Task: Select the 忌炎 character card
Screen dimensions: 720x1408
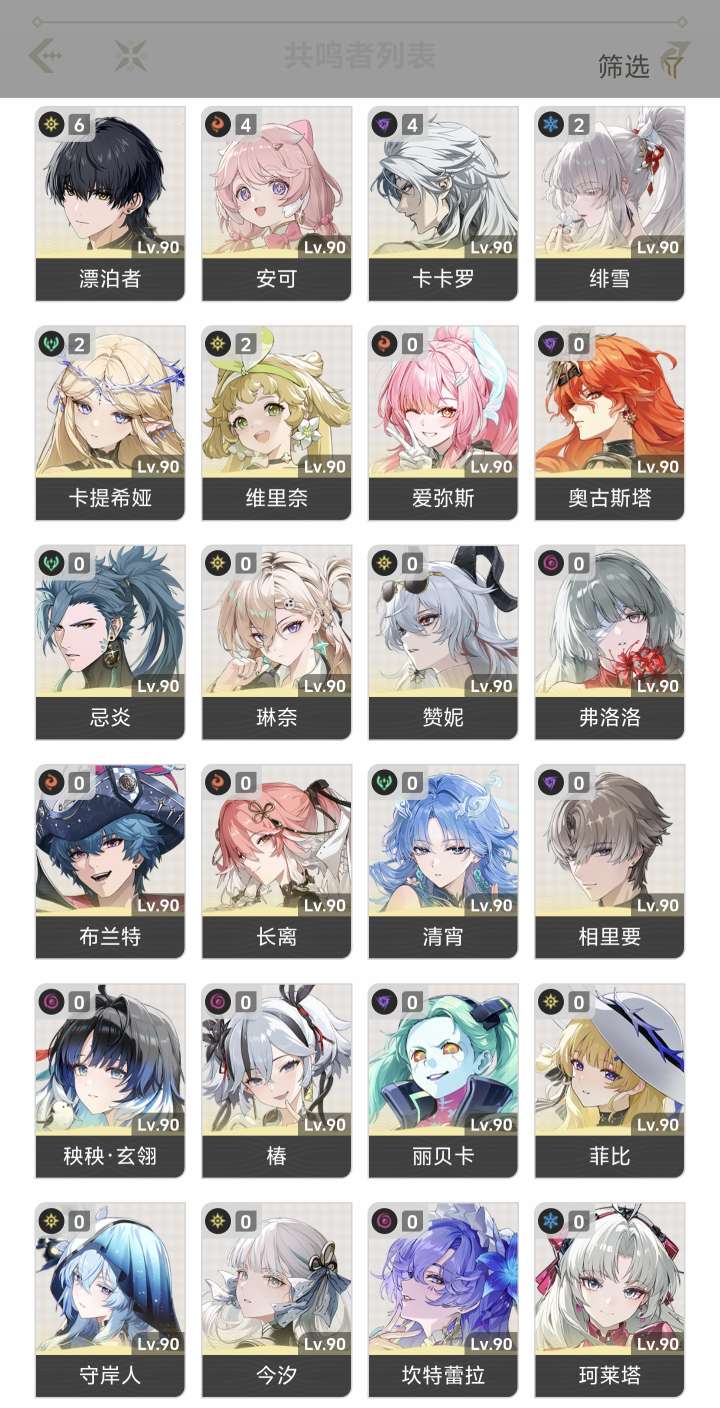Action: point(110,643)
